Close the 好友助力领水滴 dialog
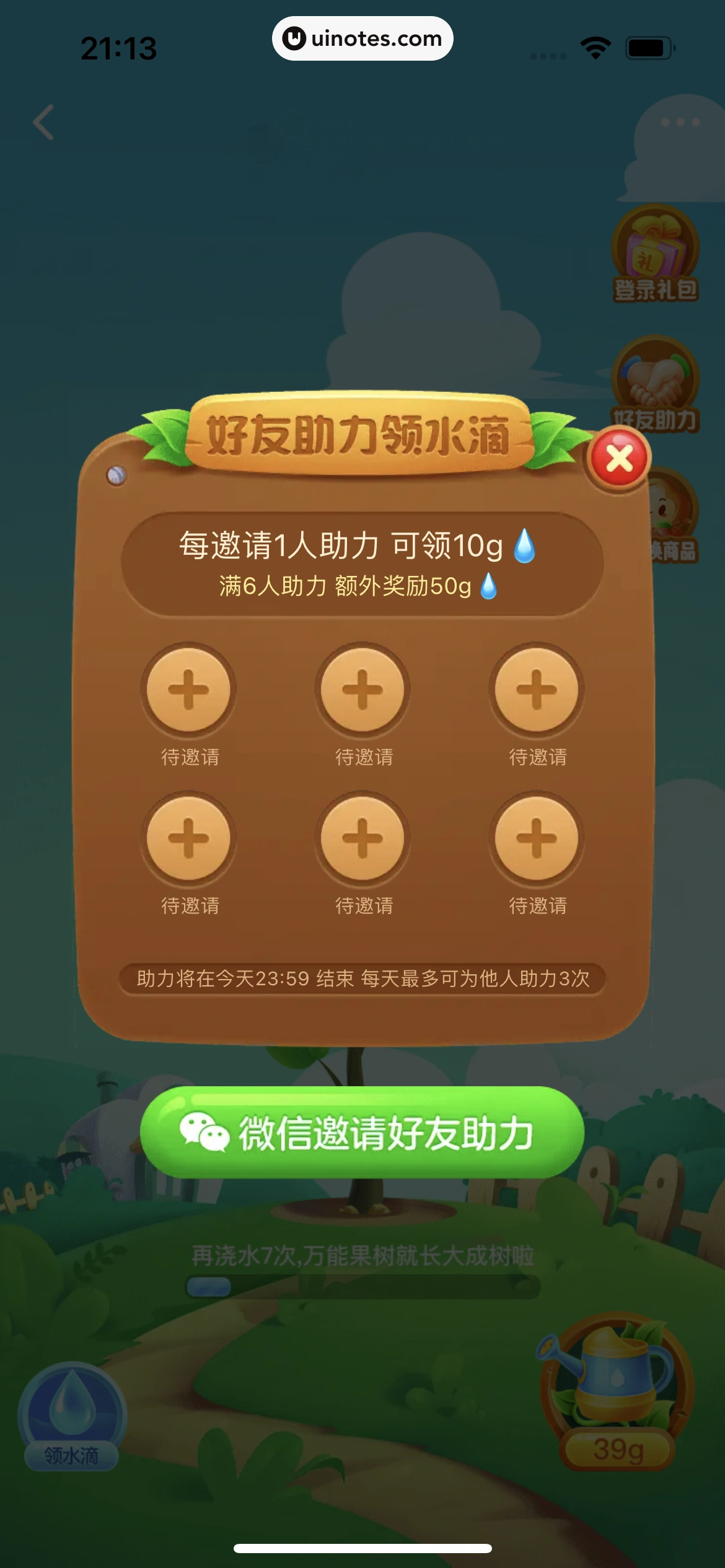 (x=619, y=459)
